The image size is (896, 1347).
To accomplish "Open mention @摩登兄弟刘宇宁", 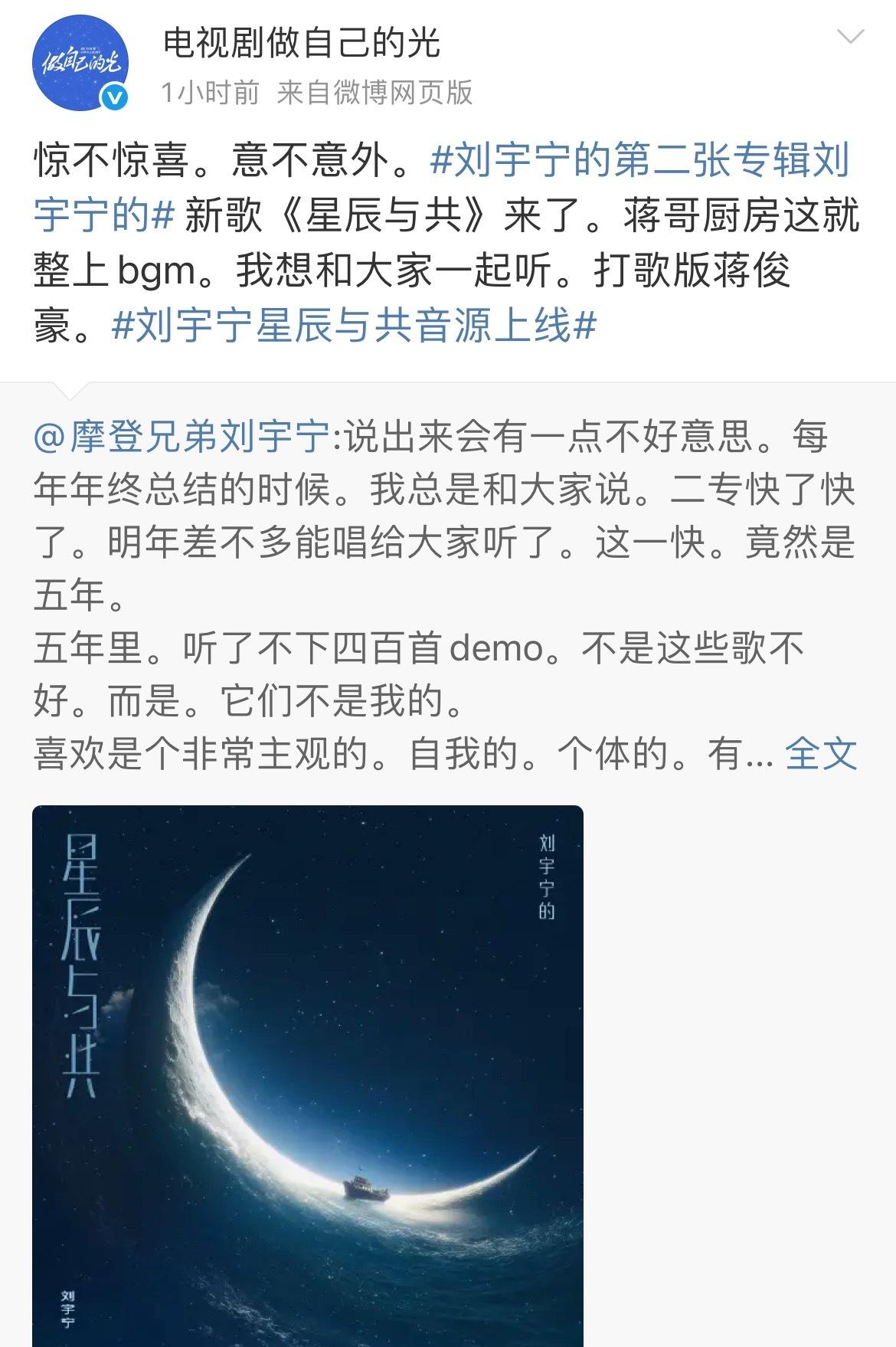I will [x=181, y=438].
